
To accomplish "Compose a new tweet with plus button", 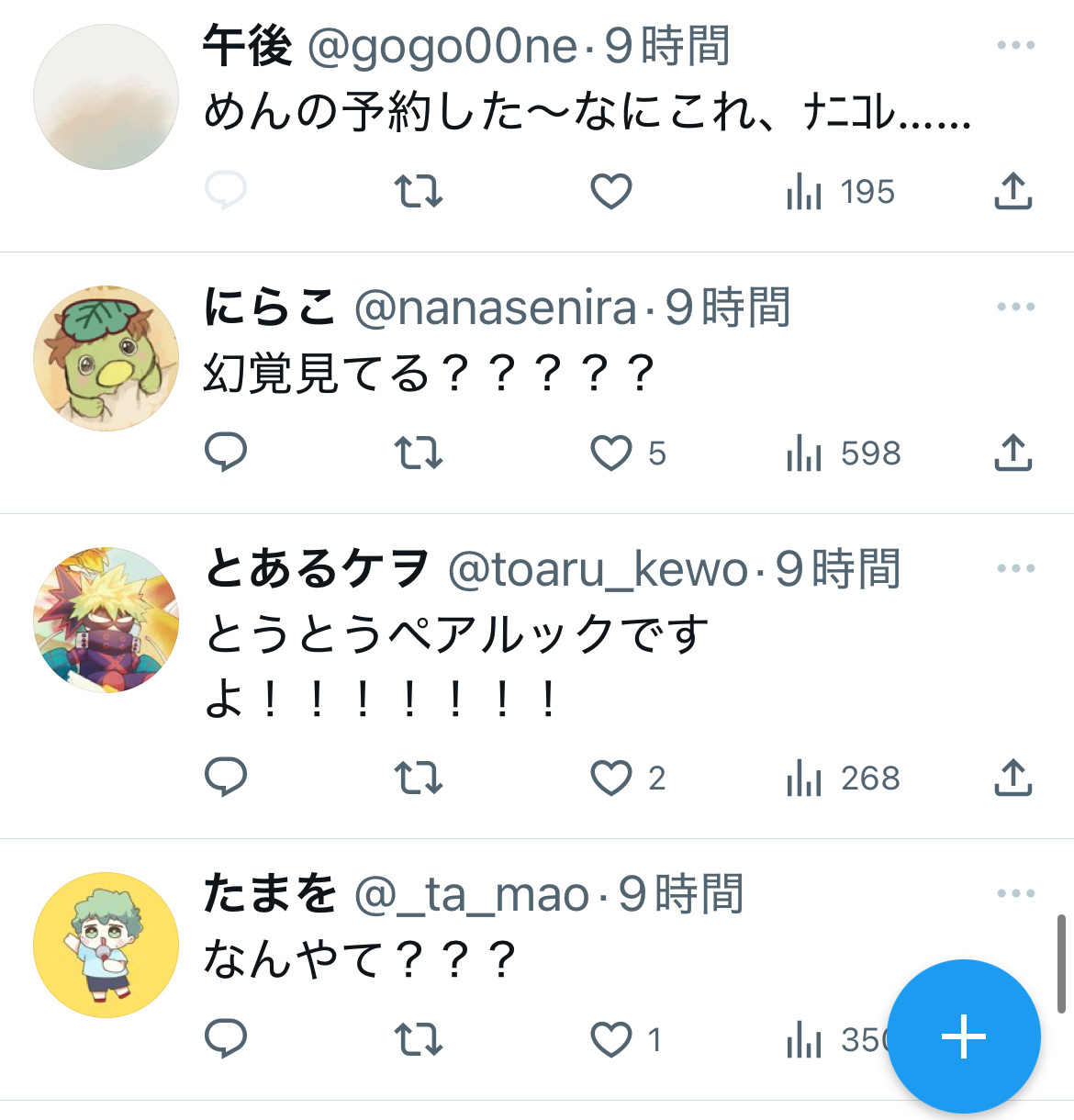I will tap(964, 1036).
